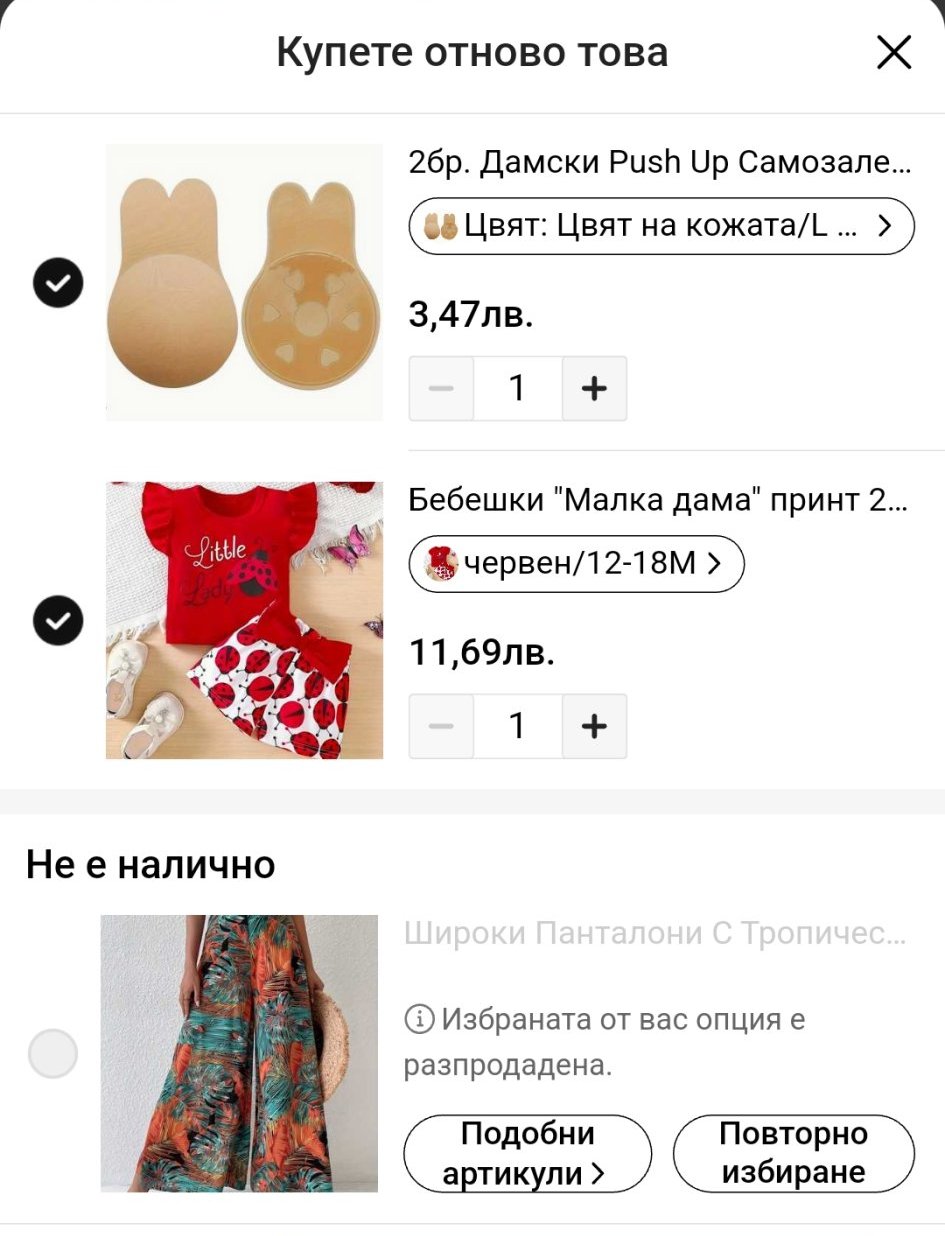
Task: Uncheck the Push Up item checkbox
Action: tap(58, 284)
